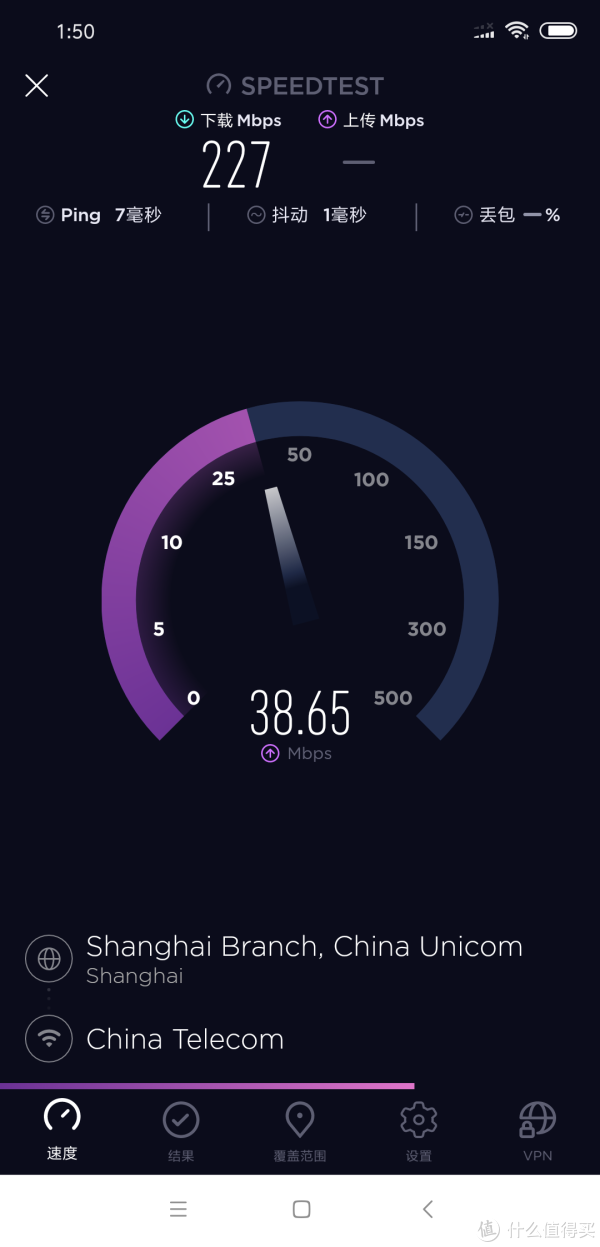The image size is (600, 1247).
Task: Open the 覆盖范围 coverage tab
Action: (300, 1131)
